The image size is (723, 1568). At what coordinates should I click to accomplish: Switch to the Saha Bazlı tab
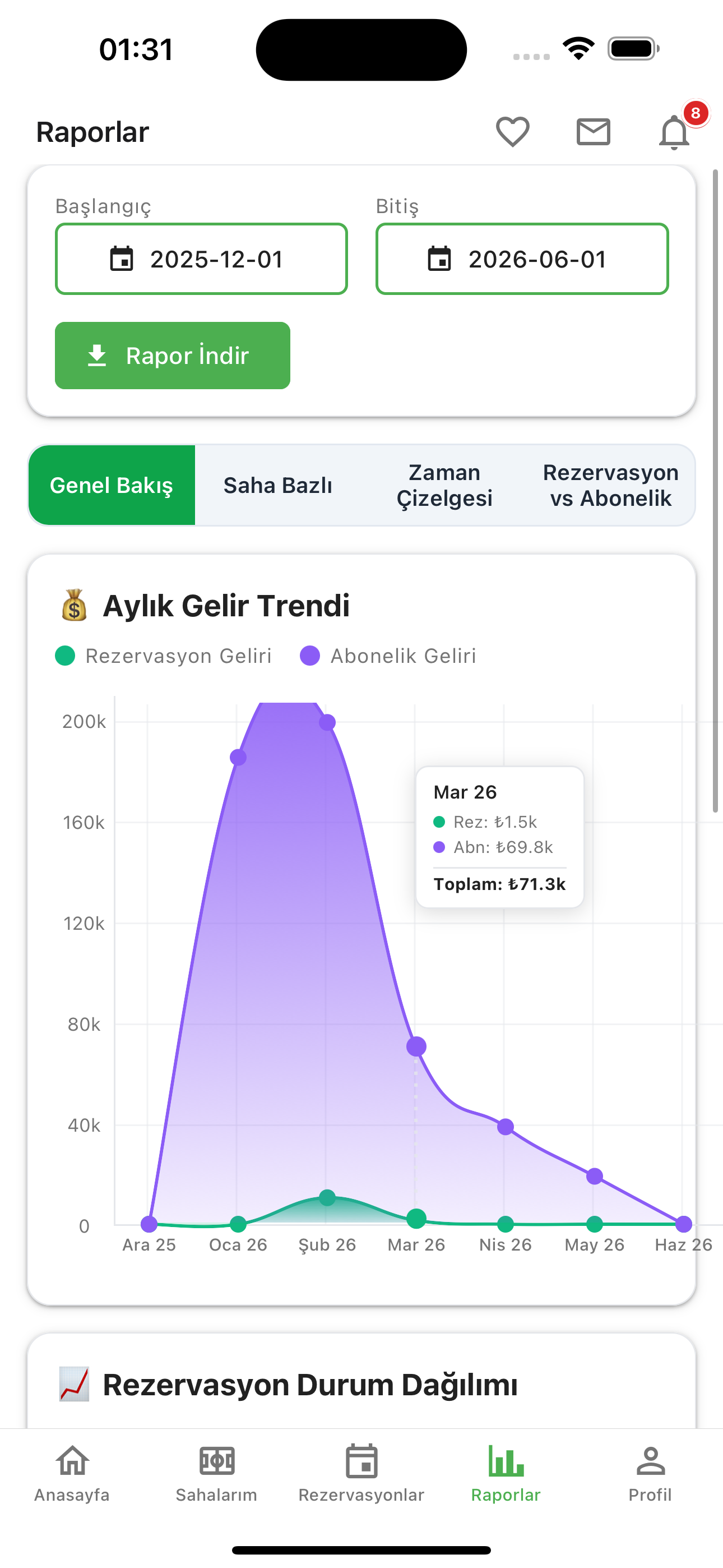277,485
